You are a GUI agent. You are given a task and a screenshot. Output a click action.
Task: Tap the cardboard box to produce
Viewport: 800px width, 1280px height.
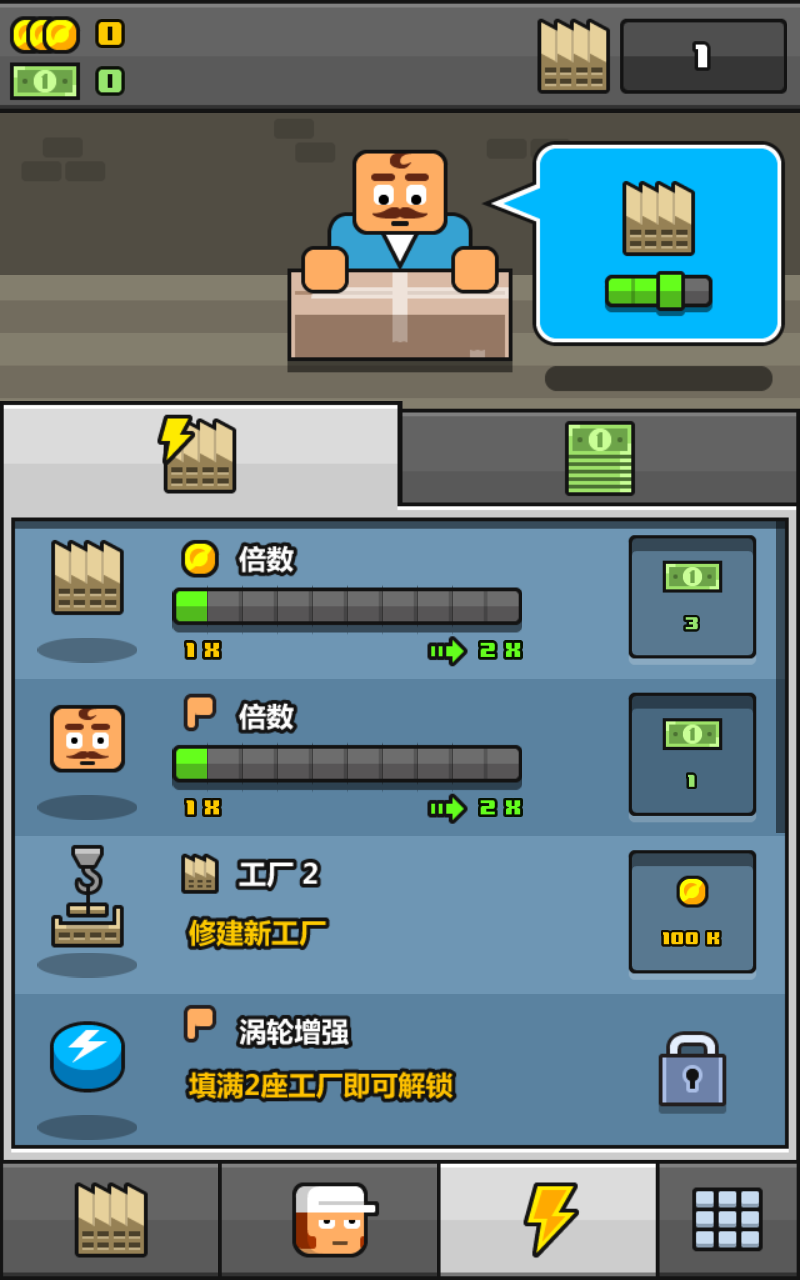400,315
